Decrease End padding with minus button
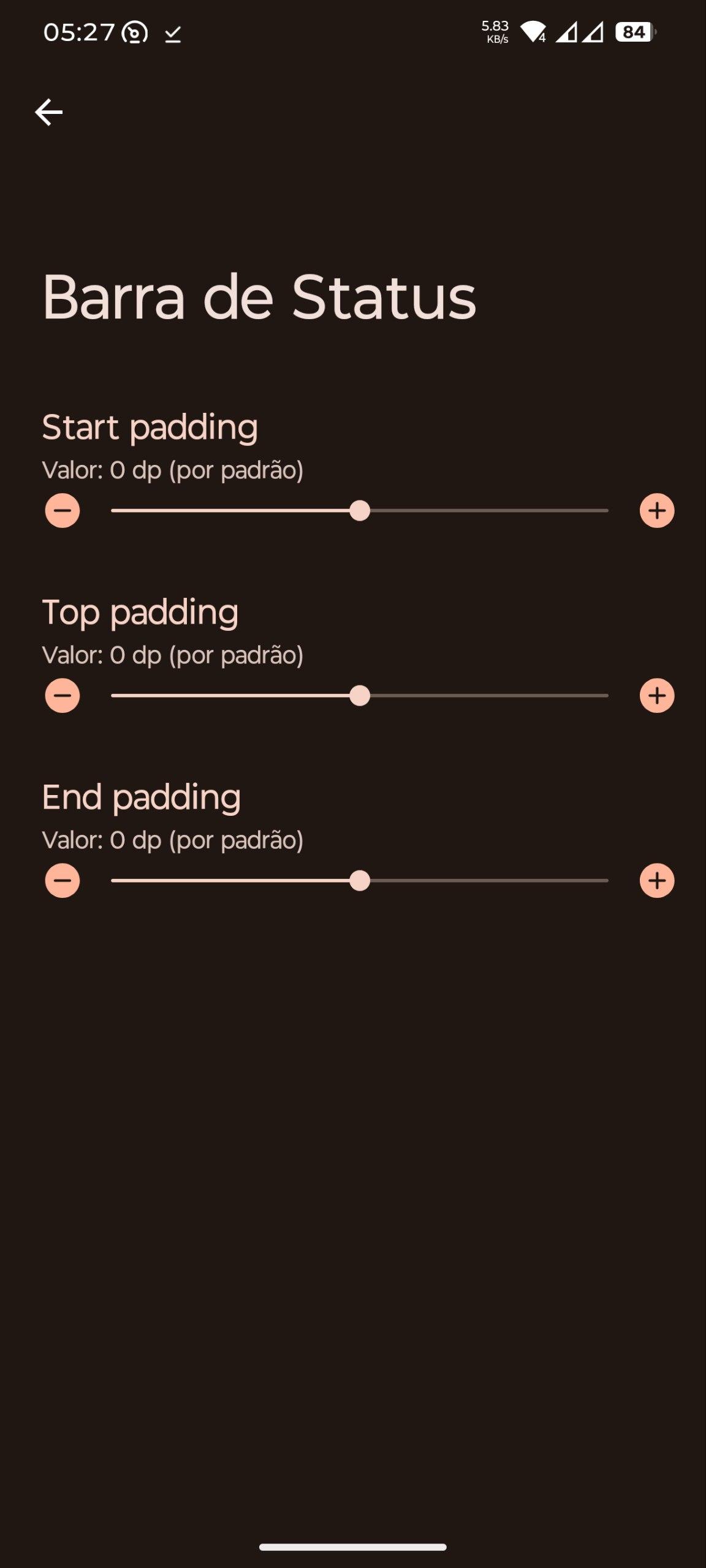Viewport: 706px width, 1568px height. pos(63,880)
